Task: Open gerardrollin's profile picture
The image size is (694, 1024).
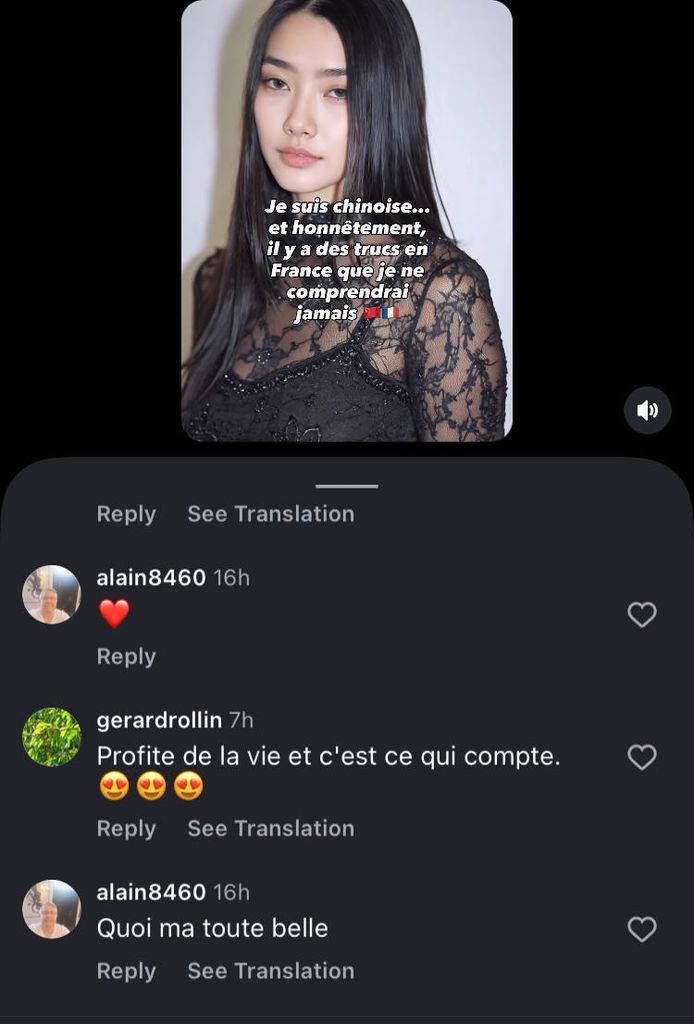Action: point(52,737)
